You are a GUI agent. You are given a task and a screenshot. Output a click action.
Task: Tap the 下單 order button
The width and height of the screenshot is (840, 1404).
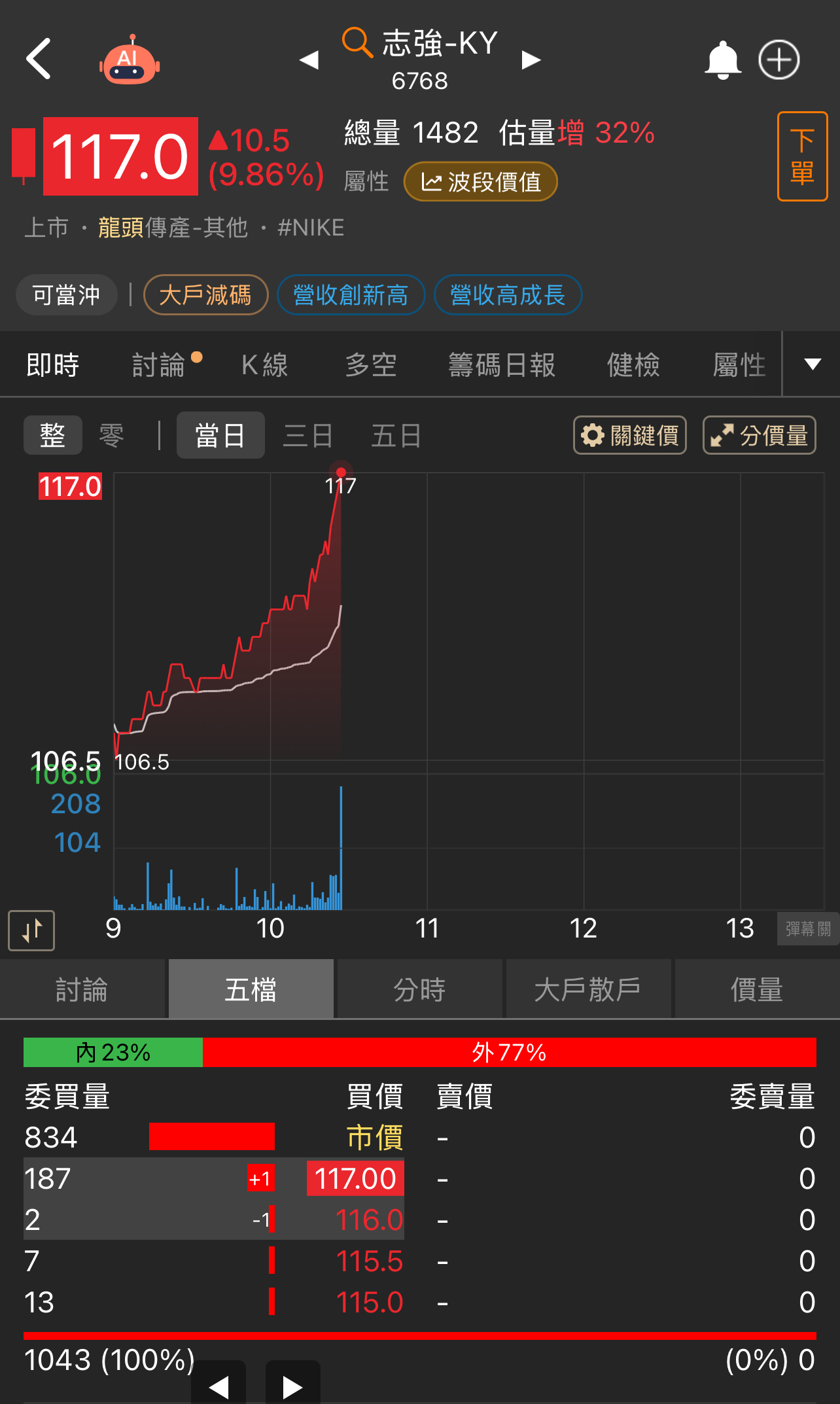[x=802, y=156]
